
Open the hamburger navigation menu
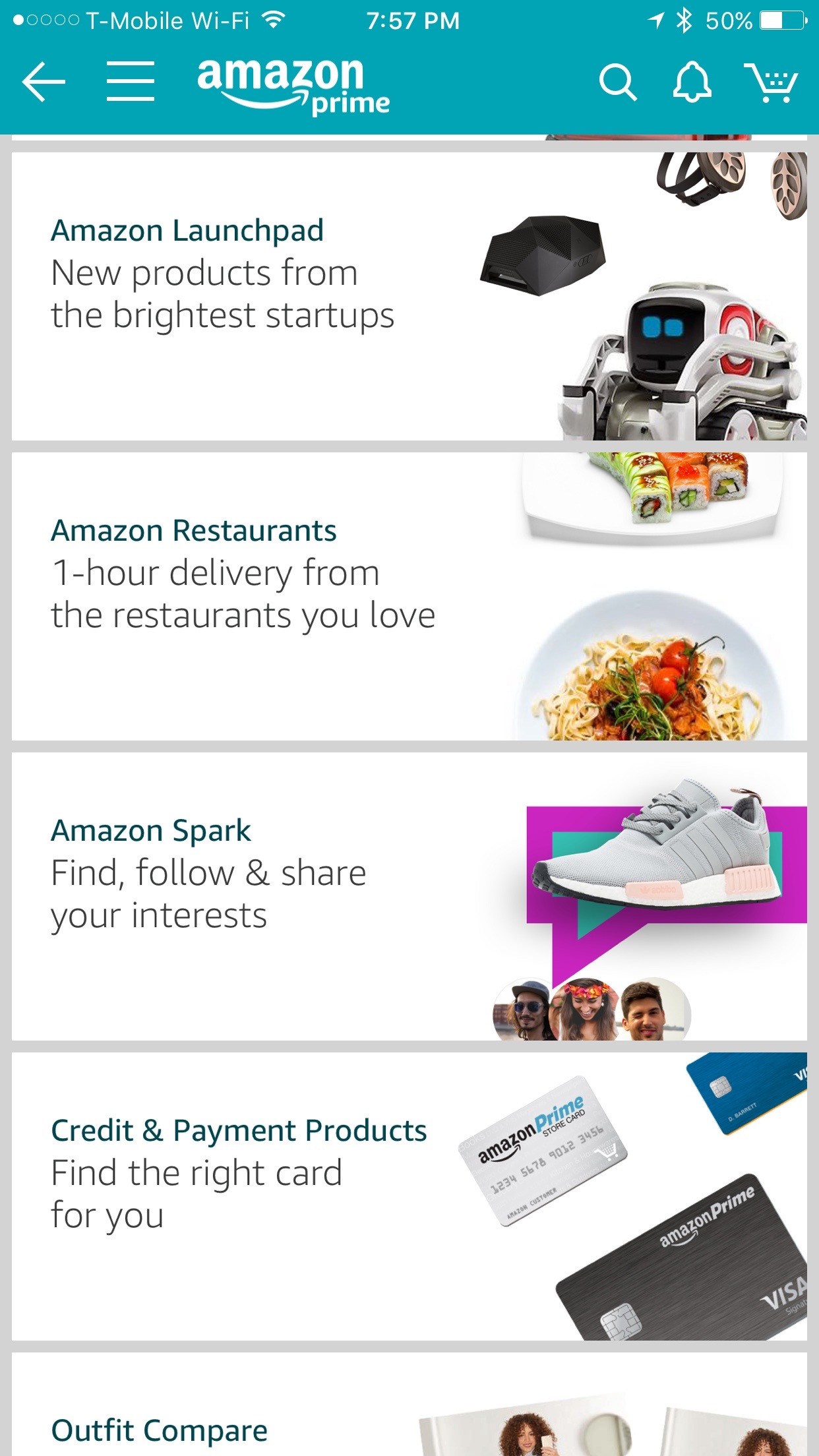(131, 82)
